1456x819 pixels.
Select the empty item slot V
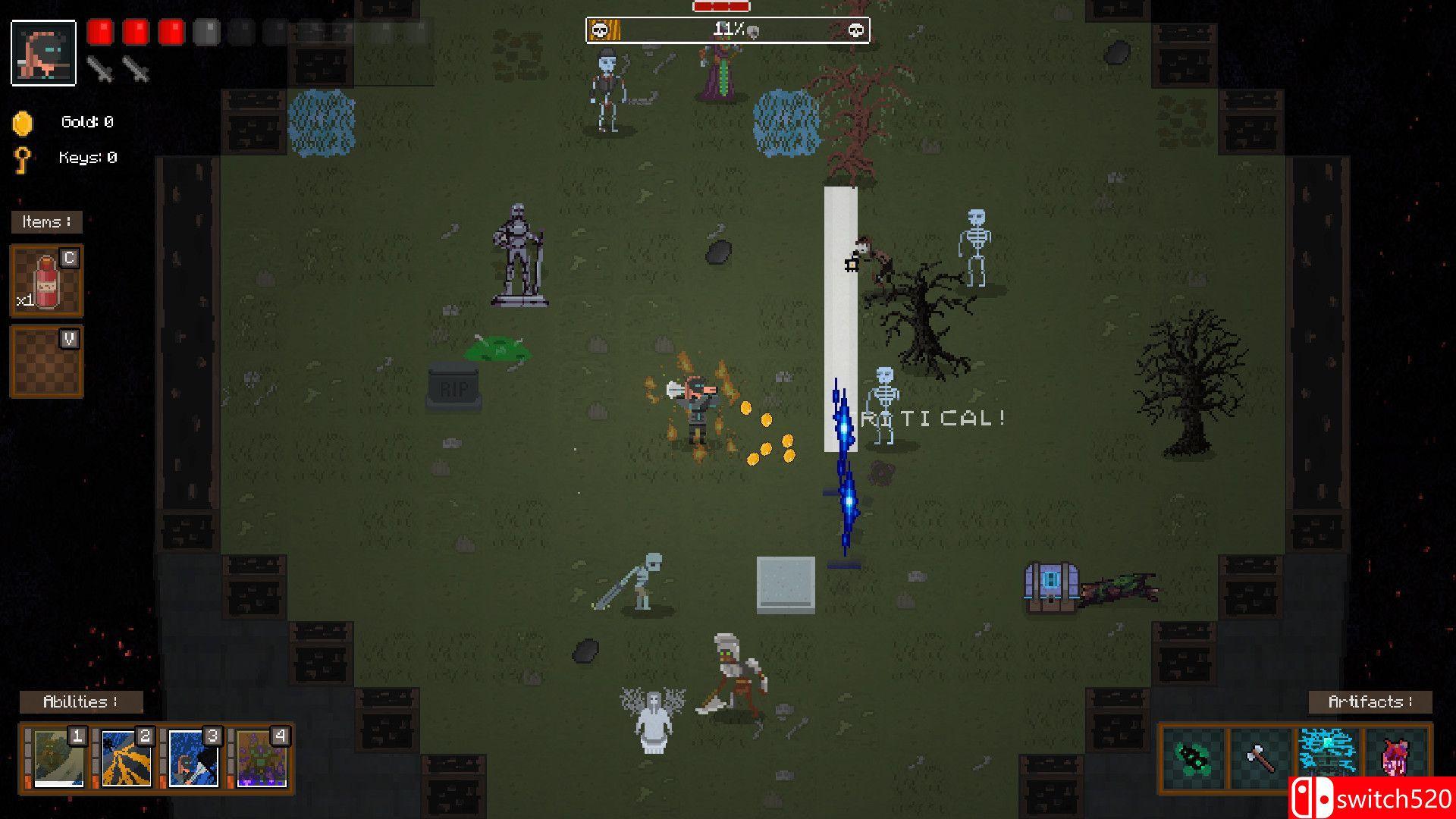pos(46,362)
